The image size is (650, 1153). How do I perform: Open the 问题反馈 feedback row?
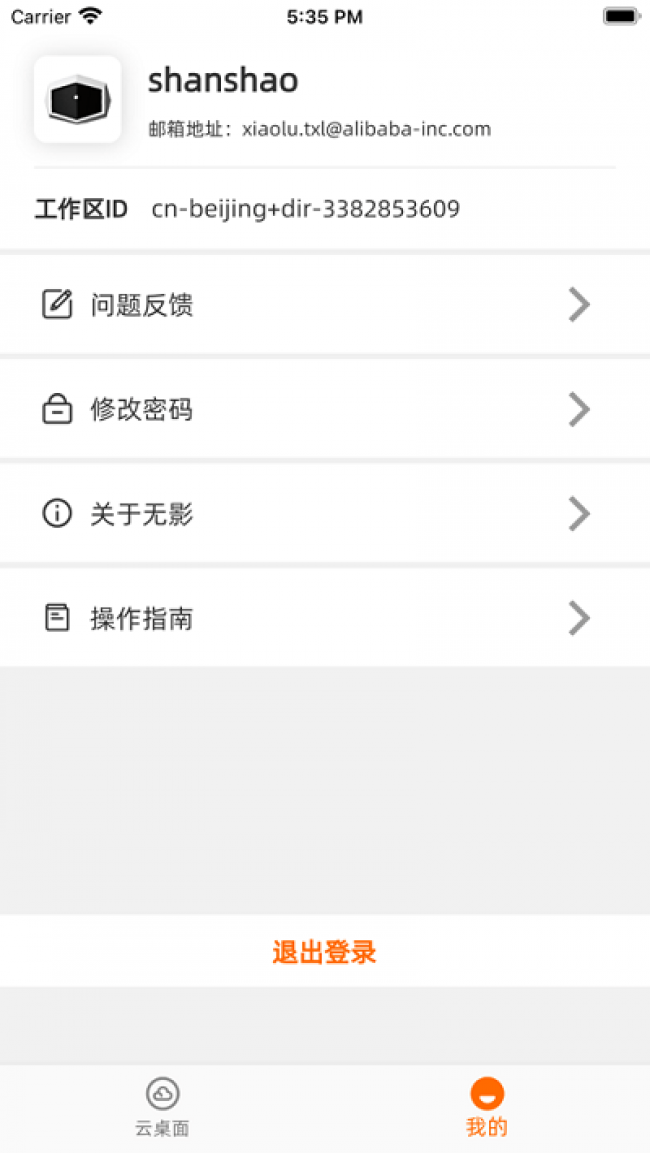coord(324,305)
